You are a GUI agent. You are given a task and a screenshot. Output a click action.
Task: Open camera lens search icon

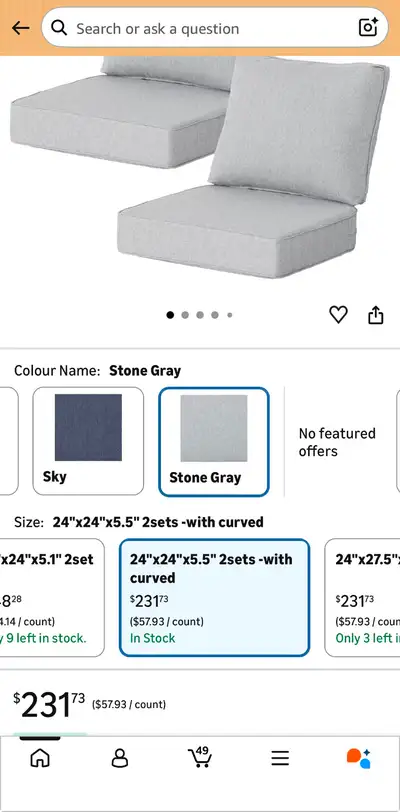368,28
